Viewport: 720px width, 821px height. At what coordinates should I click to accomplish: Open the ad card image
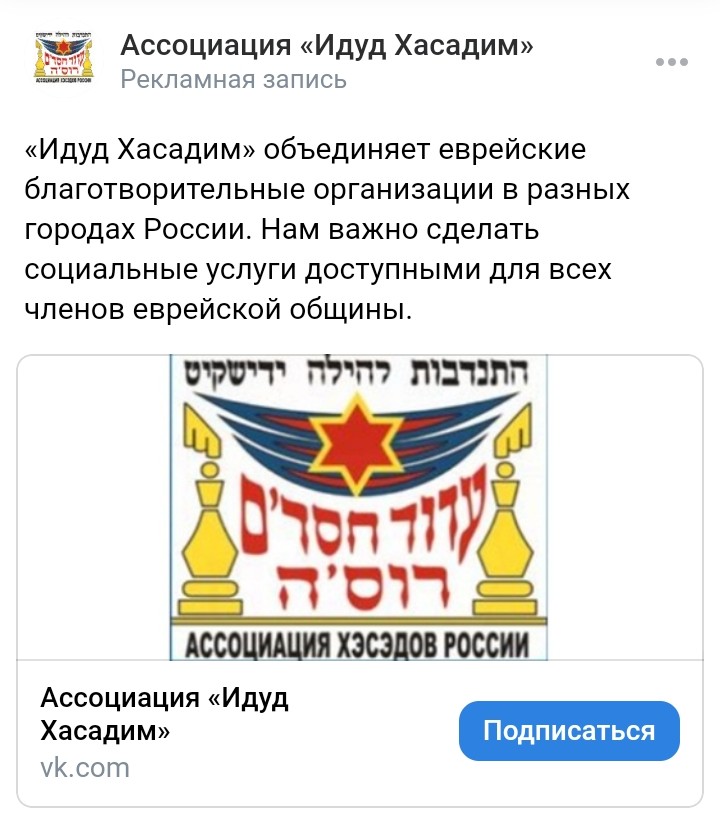point(360,508)
